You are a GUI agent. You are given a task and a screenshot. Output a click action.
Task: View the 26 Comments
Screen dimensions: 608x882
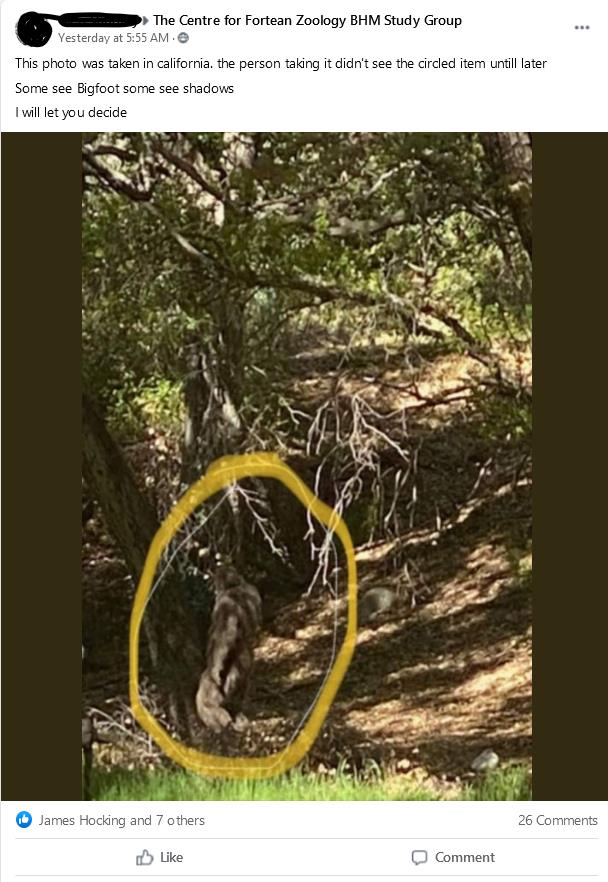[x=557, y=820]
